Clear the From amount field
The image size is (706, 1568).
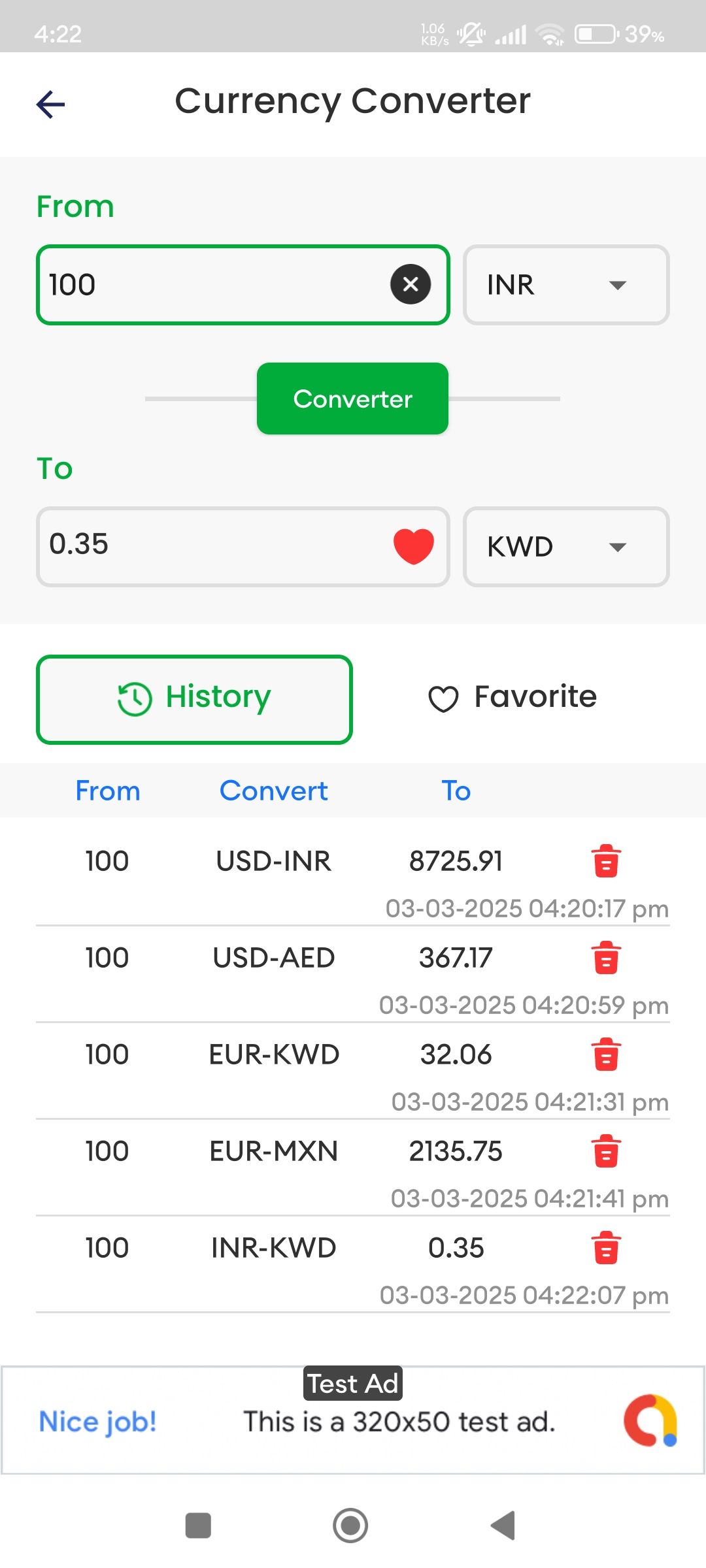(411, 284)
